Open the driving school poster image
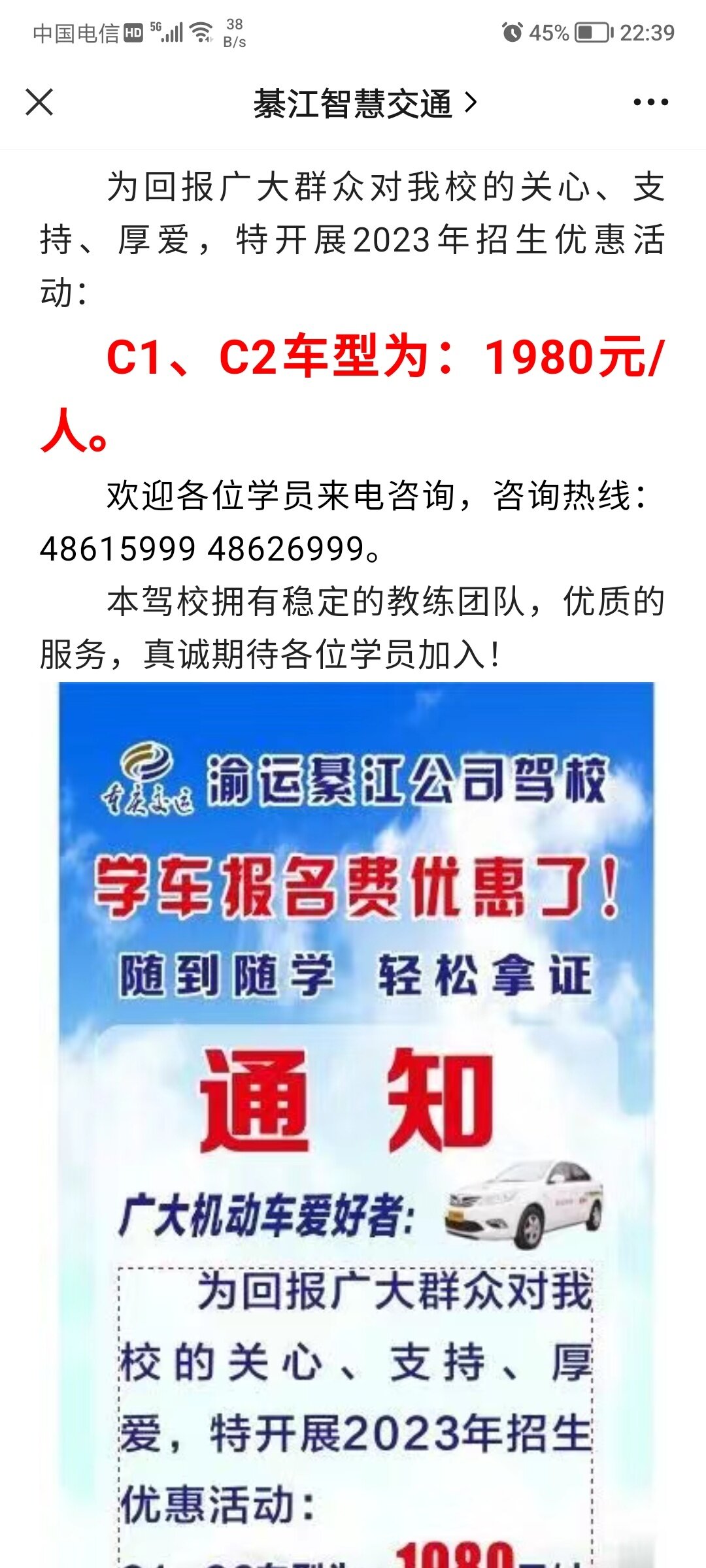The width and height of the screenshot is (706, 1568). [356, 1111]
